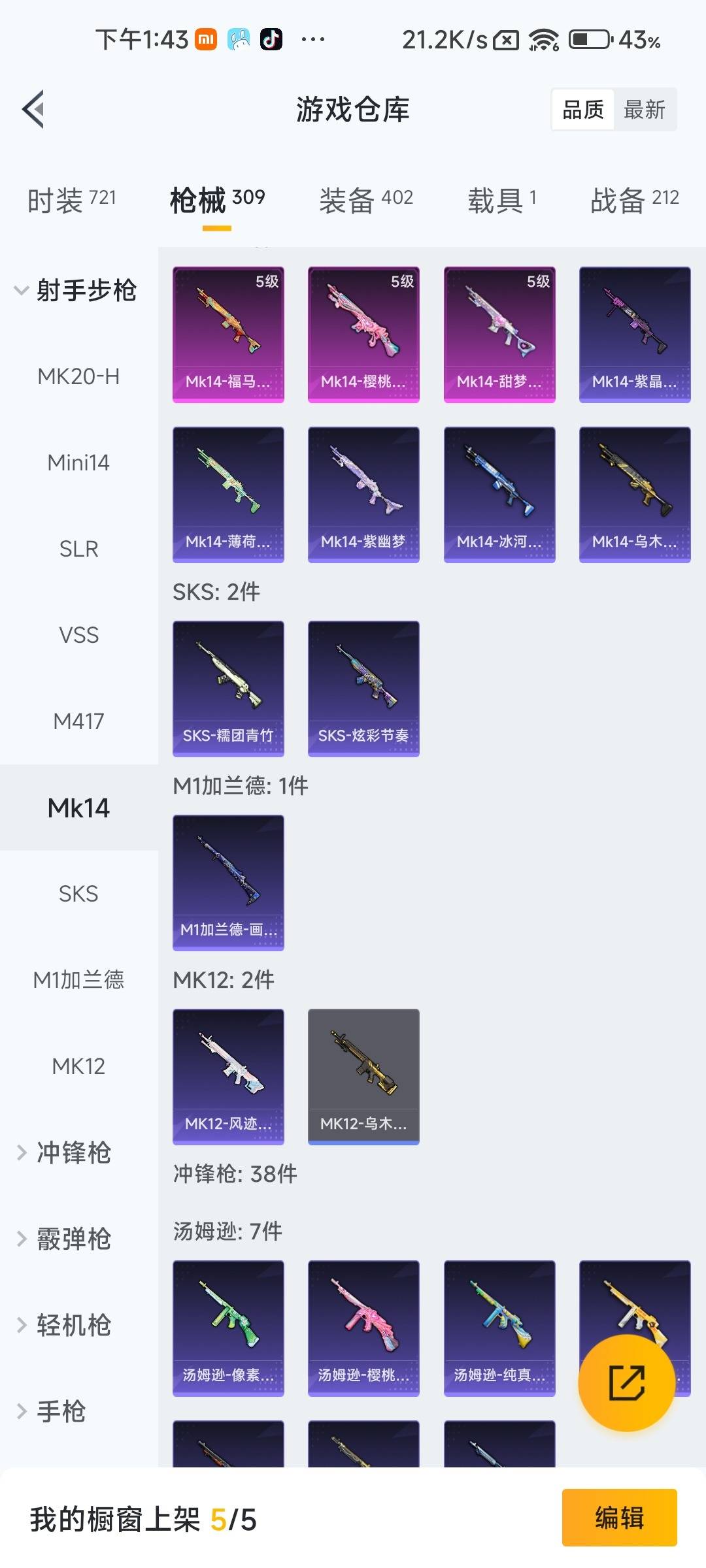Open the 战备 tab
706x1568 pixels.
tap(634, 199)
